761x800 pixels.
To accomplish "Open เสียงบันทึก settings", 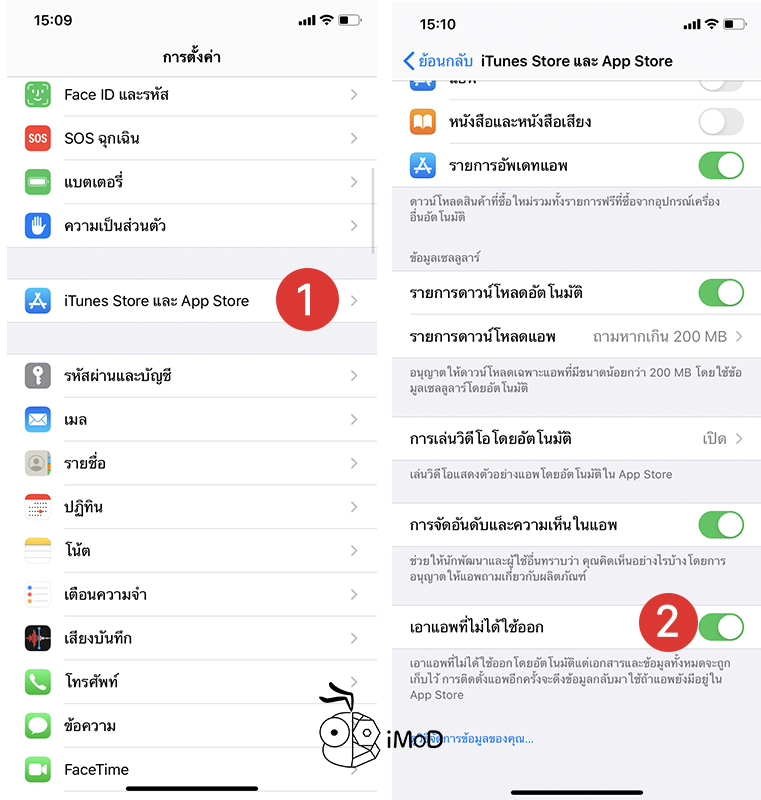I will (190, 638).
